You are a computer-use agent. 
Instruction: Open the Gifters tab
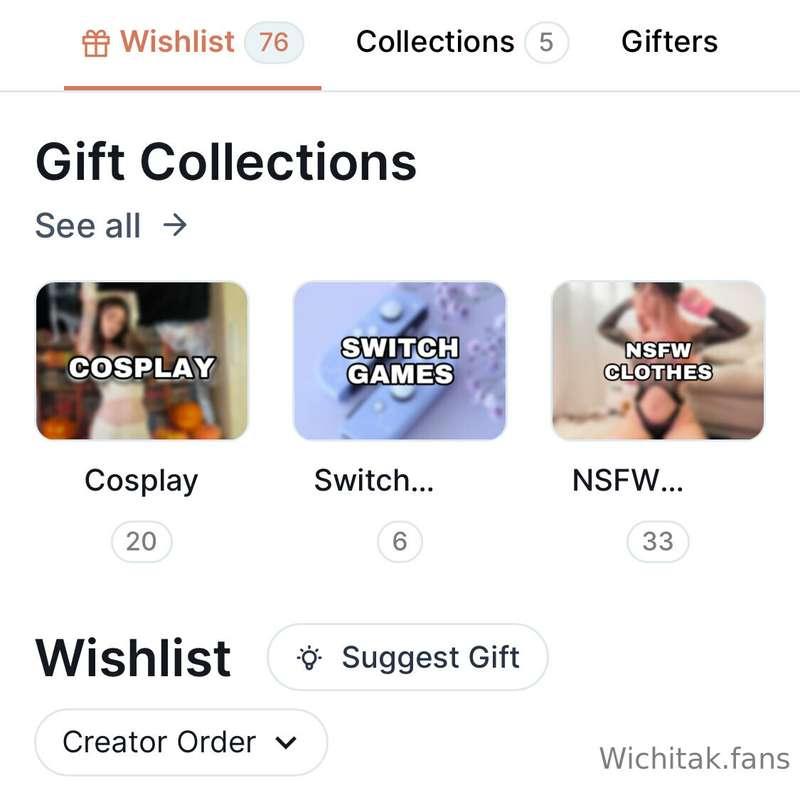click(669, 42)
